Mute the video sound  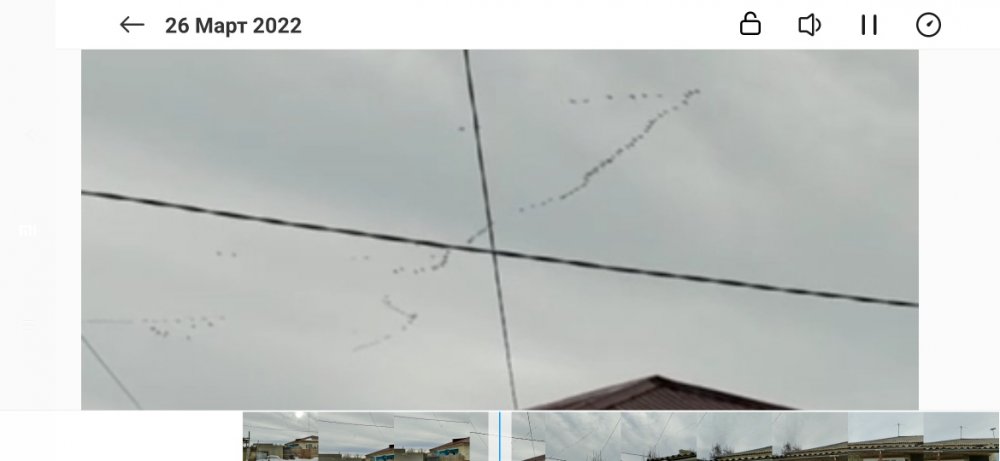[809, 25]
